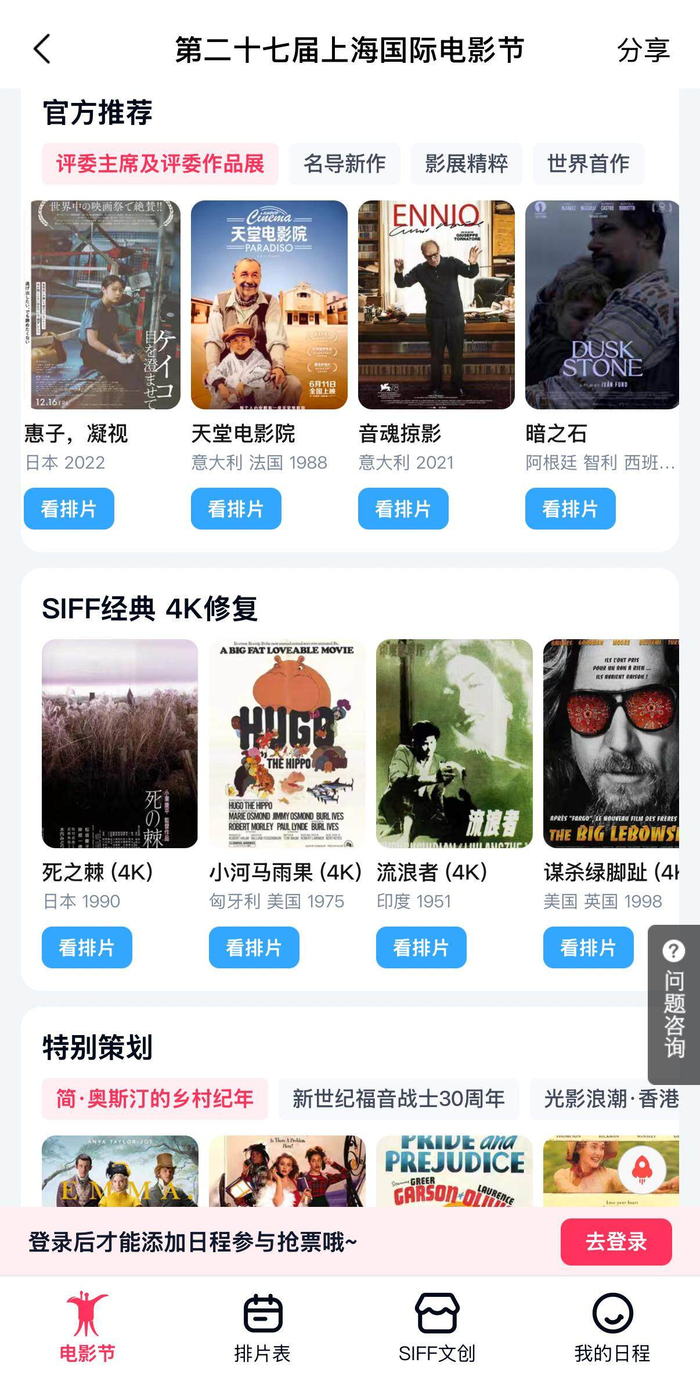Tap 去登录 to log in
This screenshot has width=700, height=1387.
[615, 1242]
